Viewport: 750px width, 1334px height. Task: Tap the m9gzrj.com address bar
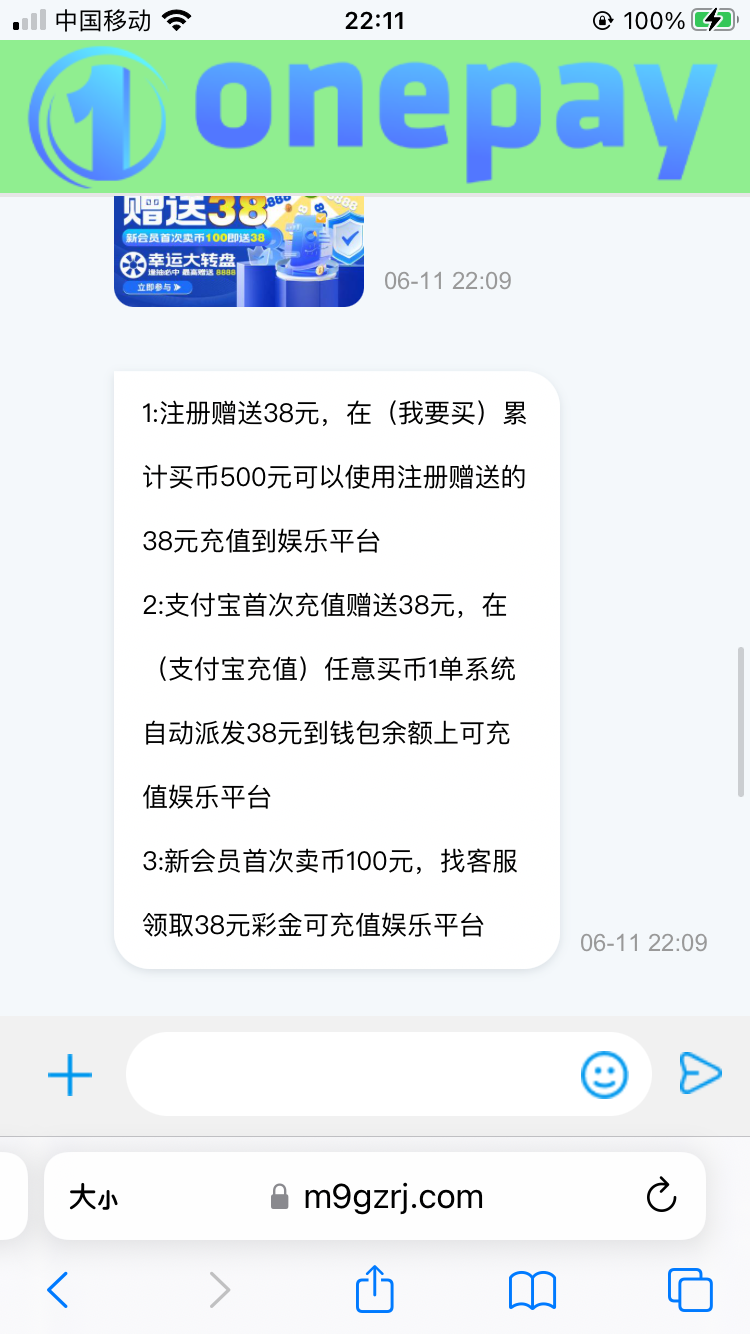point(392,1197)
